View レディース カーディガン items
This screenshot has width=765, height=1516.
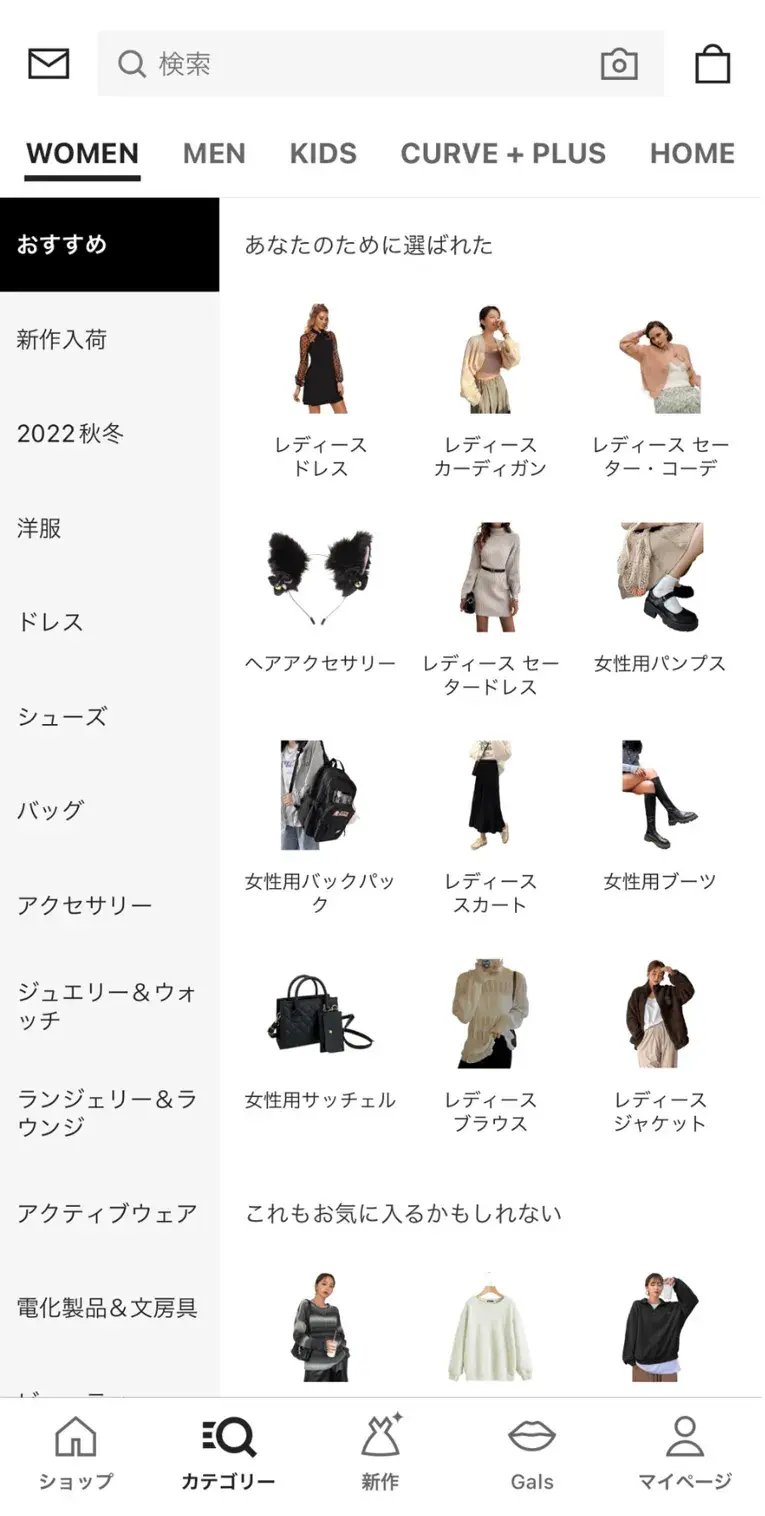490,392
